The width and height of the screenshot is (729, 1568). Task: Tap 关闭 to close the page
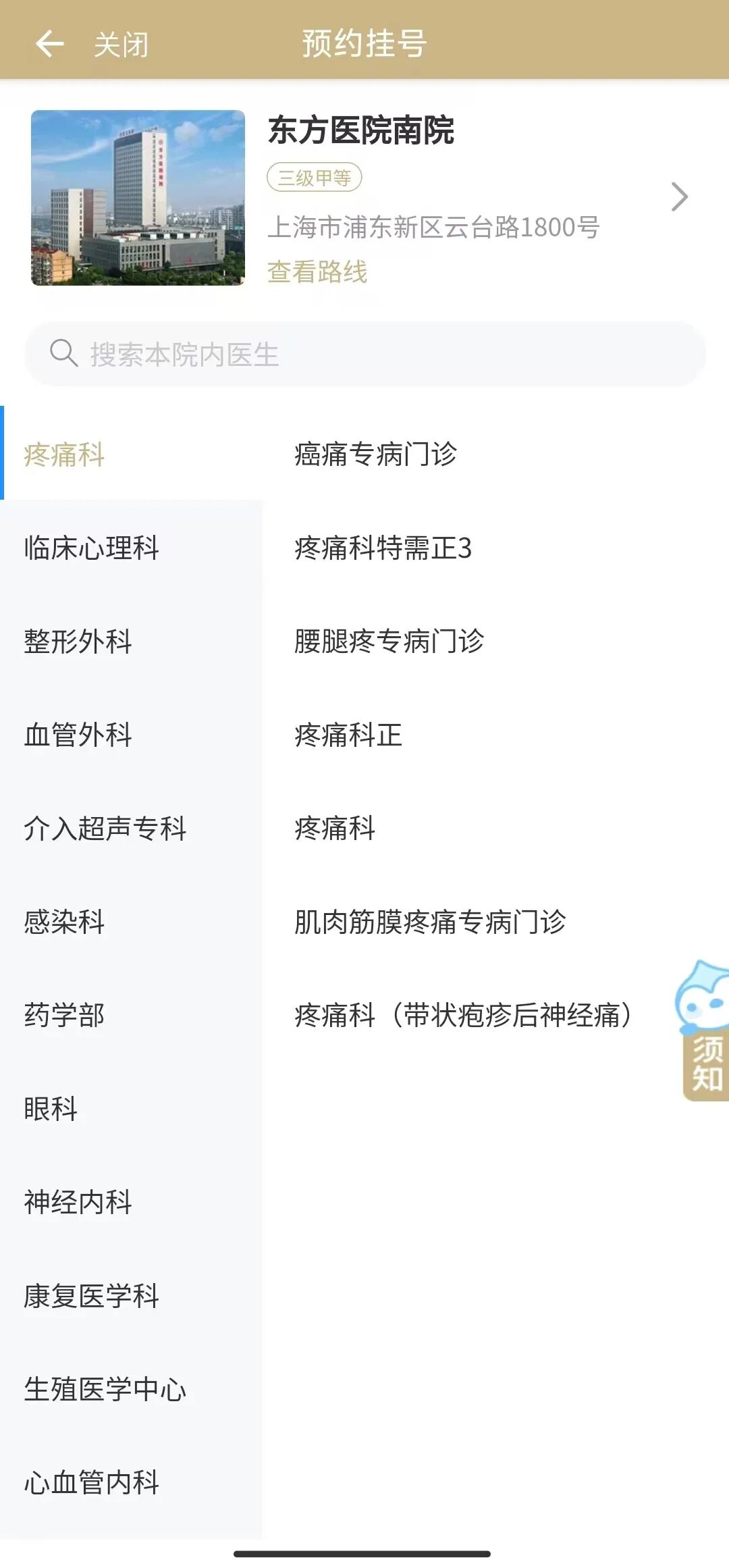coord(121,45)
